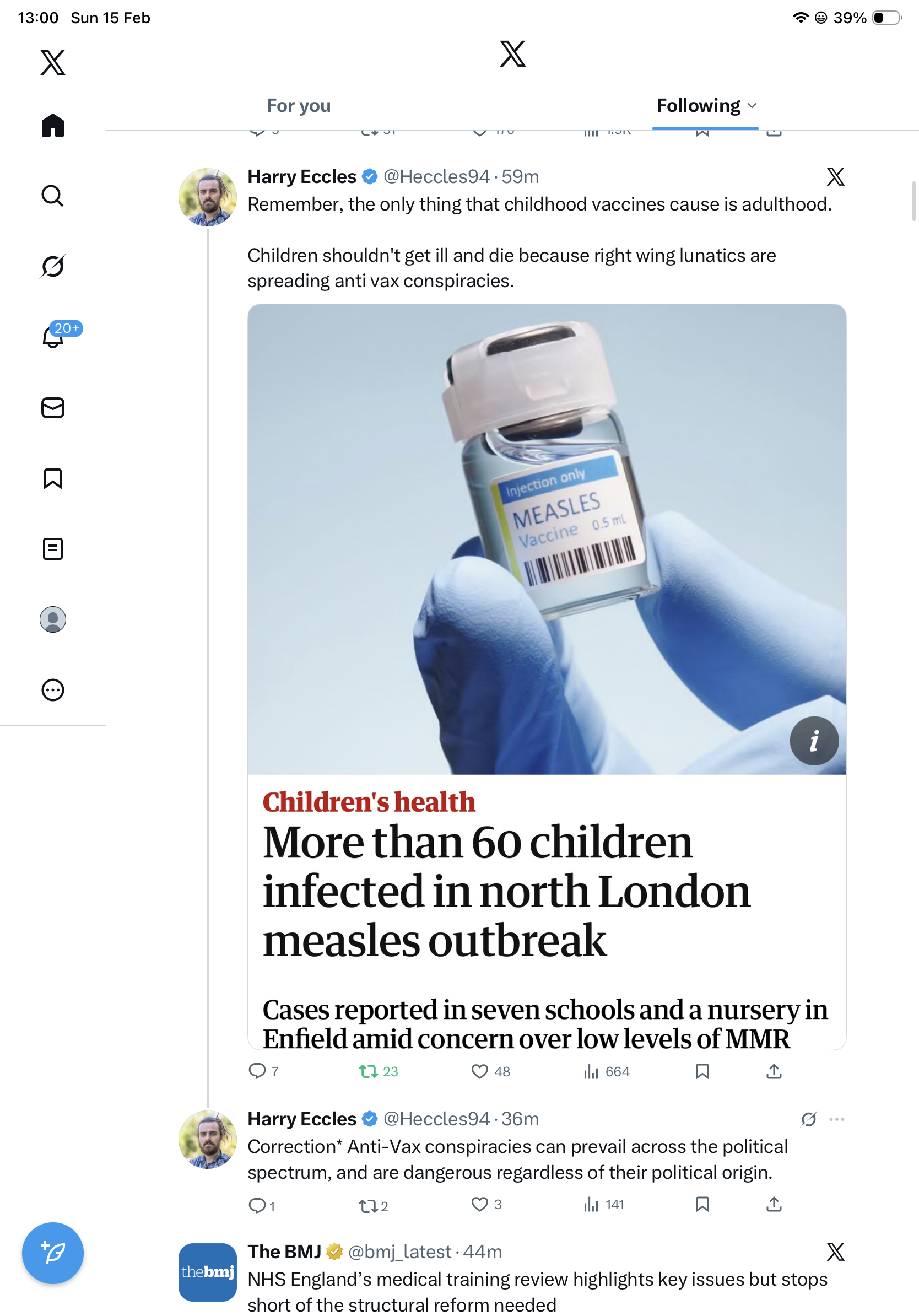Bookmark Harry Eccles' childhood vaccines post
This screenshot has width=919, height=1316.
click(x=702, y=1071)
